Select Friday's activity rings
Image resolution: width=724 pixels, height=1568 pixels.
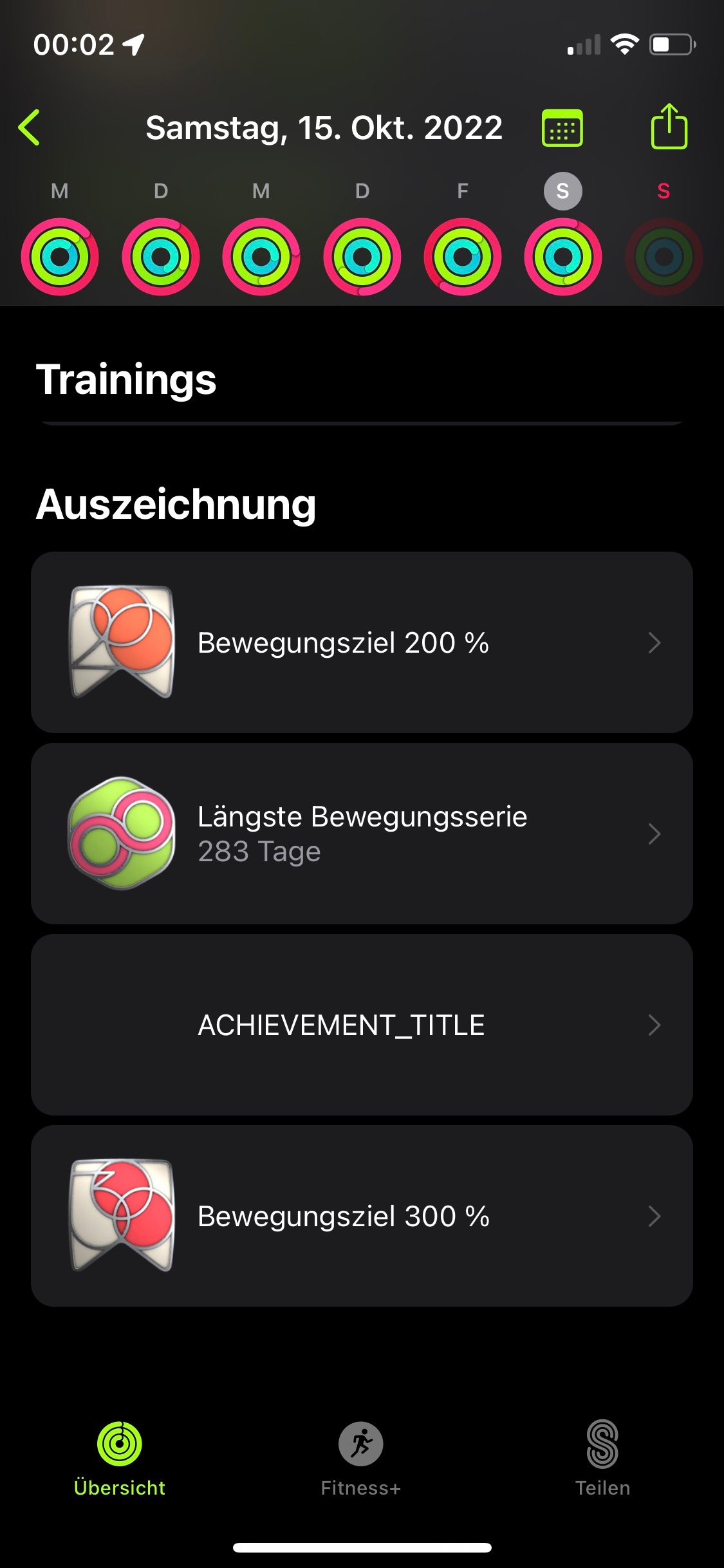tap(463, 257)
